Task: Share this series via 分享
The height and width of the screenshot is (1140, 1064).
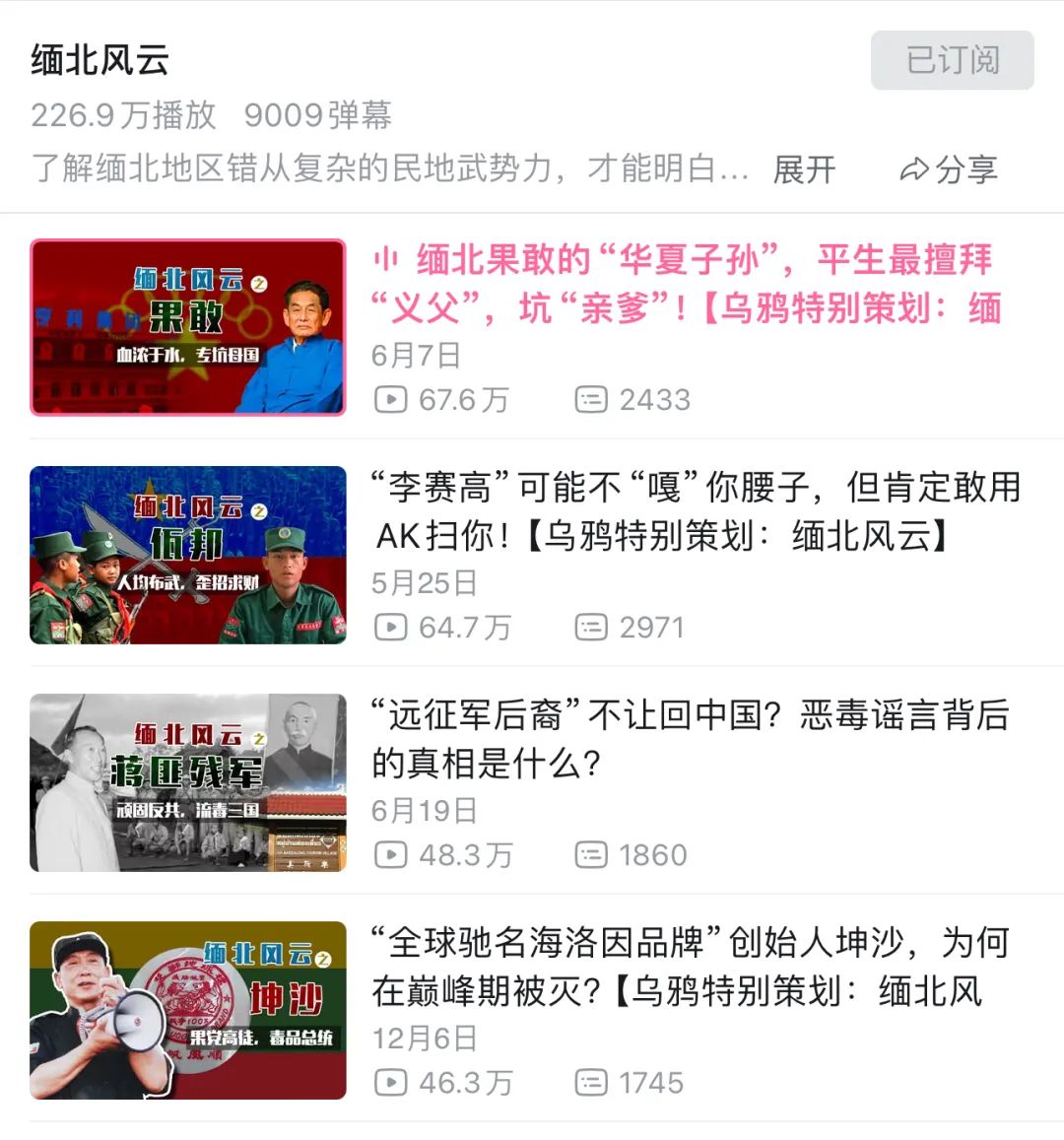Action: (949, 169)
